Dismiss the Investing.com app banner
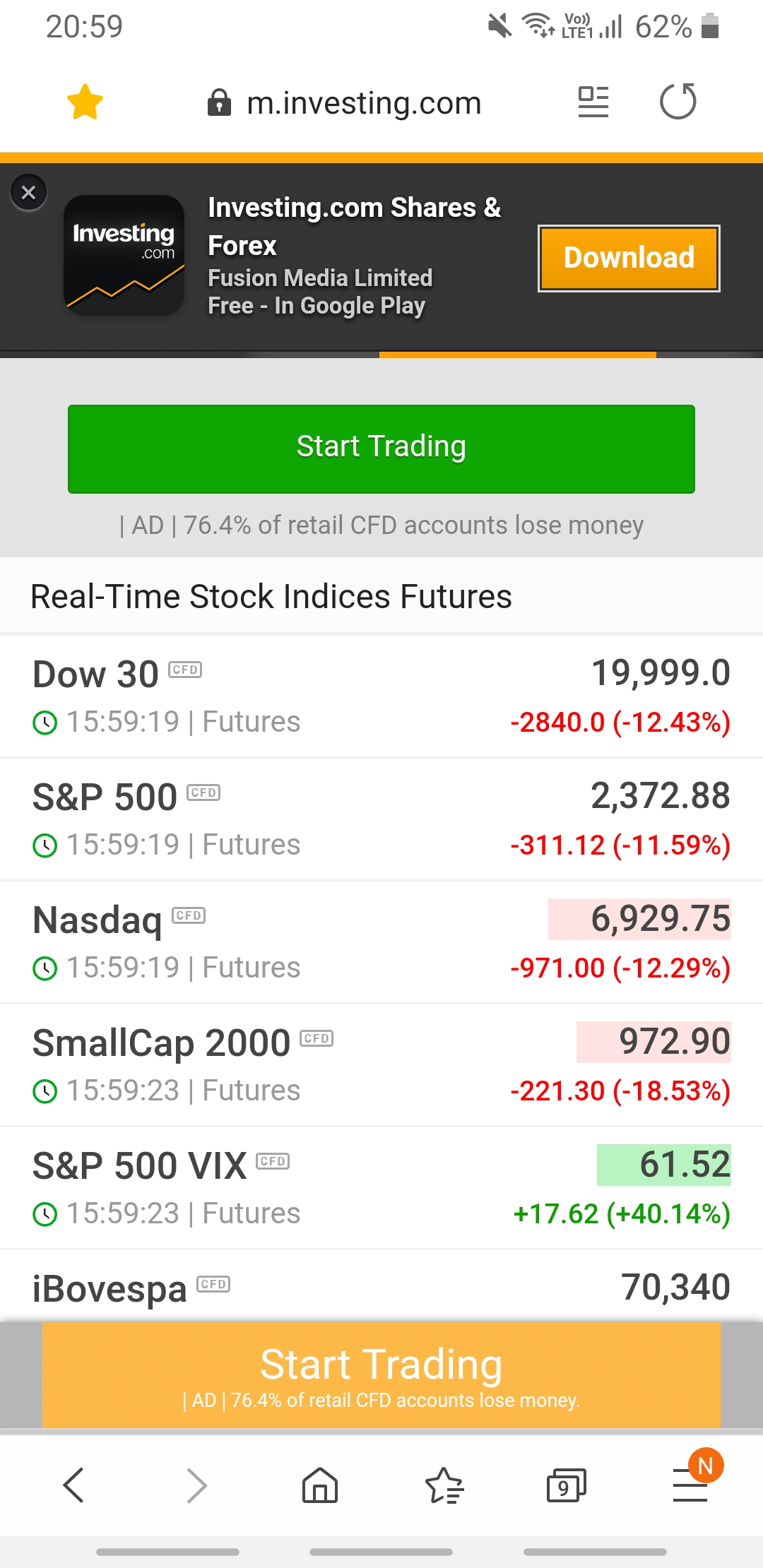The width and height of the screenshot is (763, 1568). pyautogui.click(x=29, y=192)
